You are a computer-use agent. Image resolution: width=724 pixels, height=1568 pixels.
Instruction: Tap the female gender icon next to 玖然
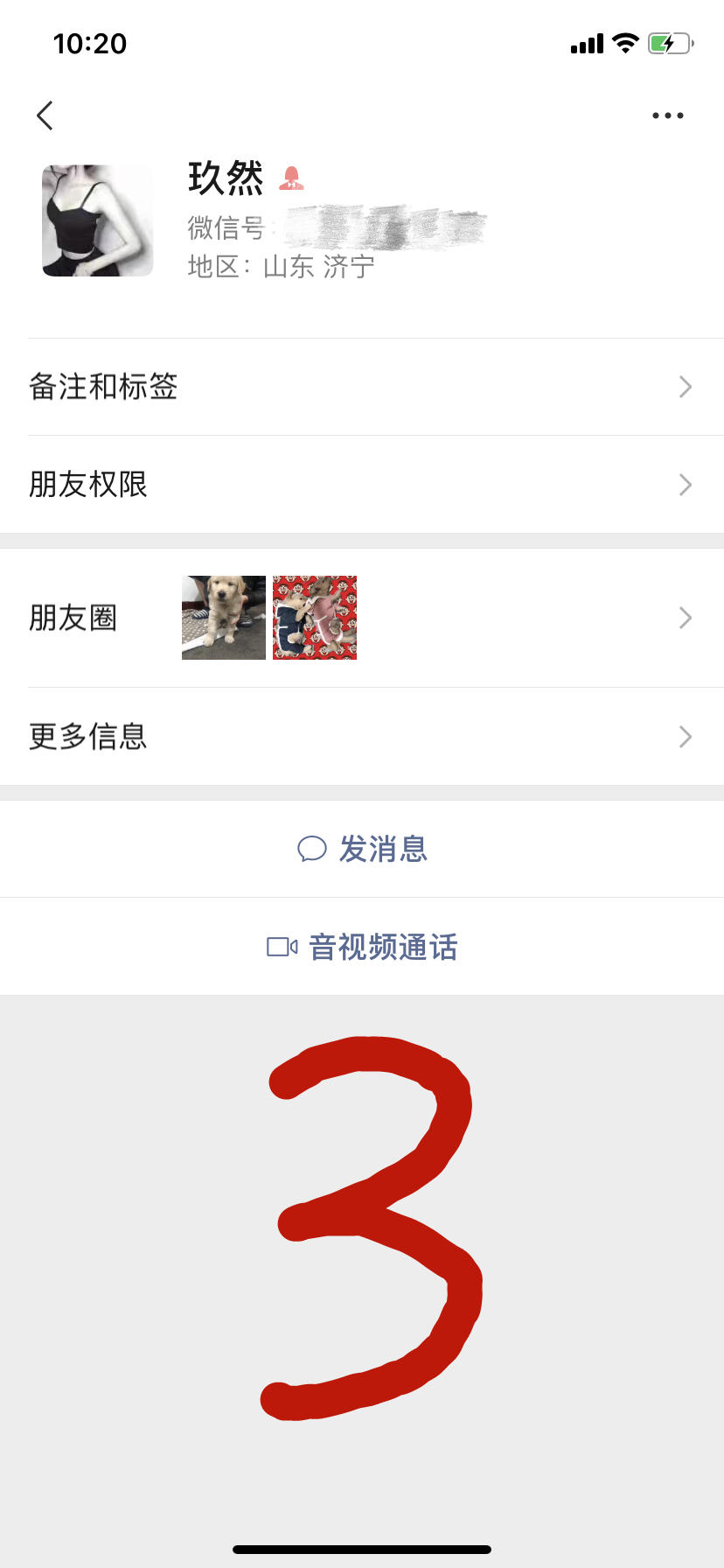[x=292, y=178]
